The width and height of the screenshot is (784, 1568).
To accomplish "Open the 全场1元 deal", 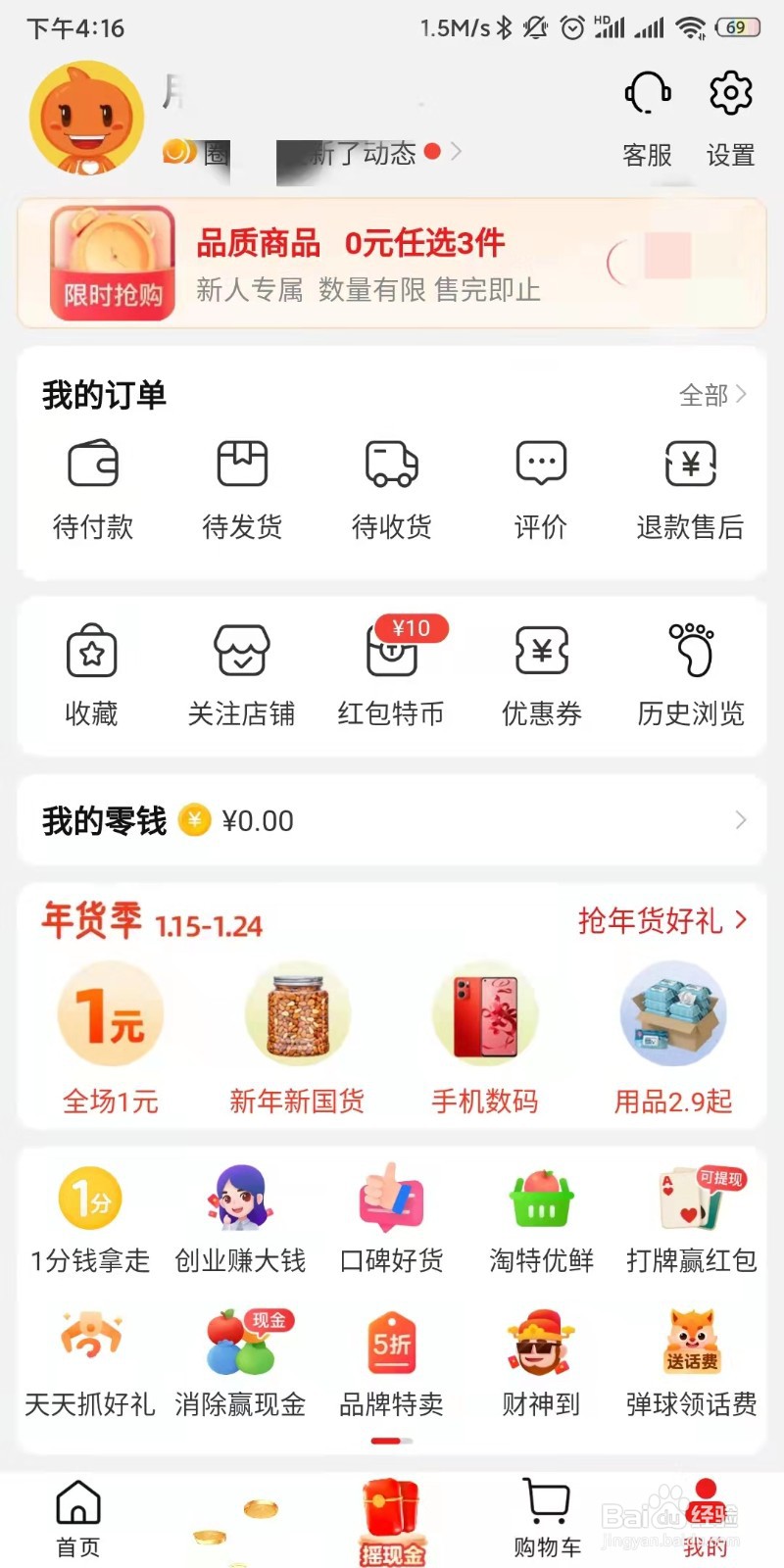I will 111,1039.
